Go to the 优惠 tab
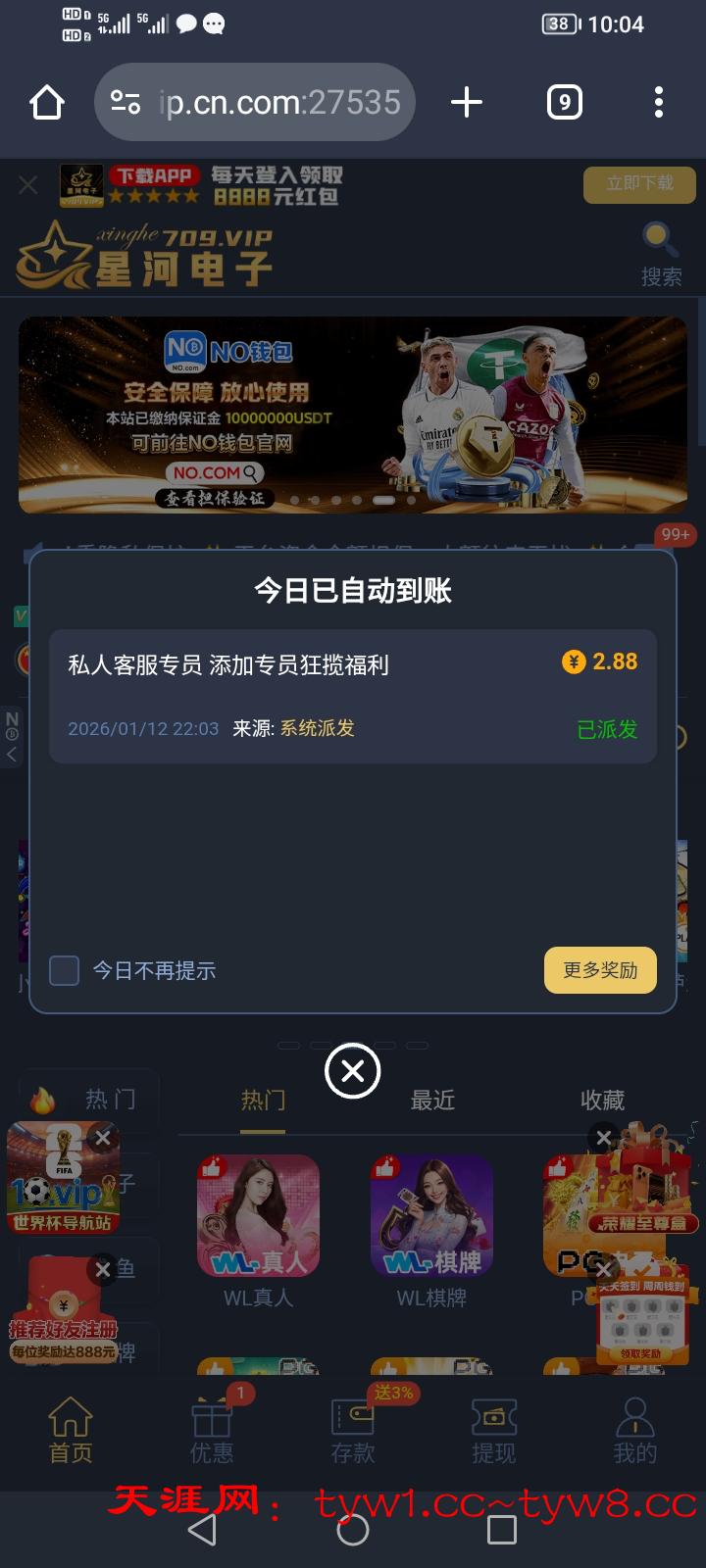This screenshot has height=1568, width=706. point(212,1431)
